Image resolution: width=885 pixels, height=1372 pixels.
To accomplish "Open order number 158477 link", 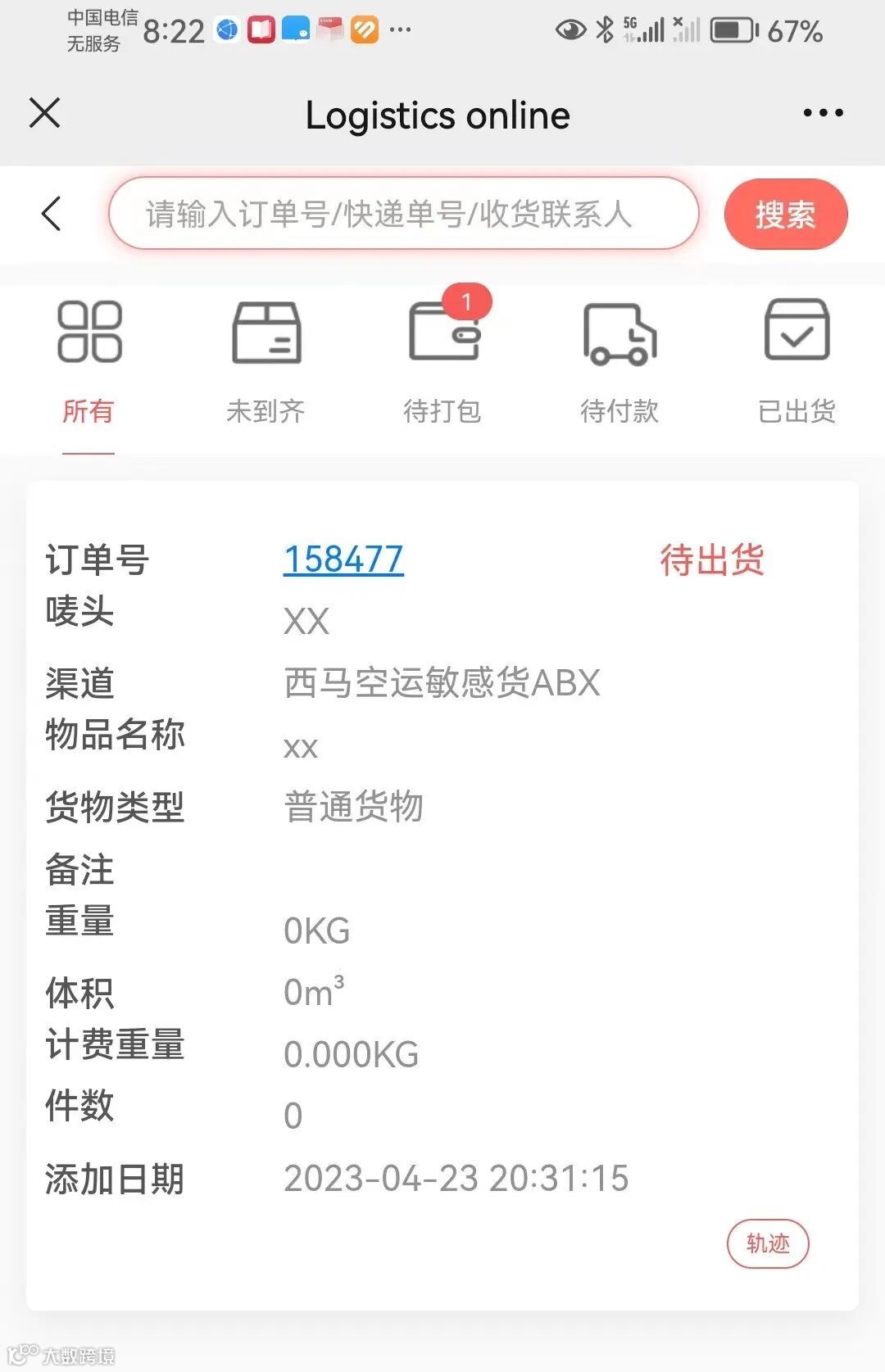I will 343,560.
